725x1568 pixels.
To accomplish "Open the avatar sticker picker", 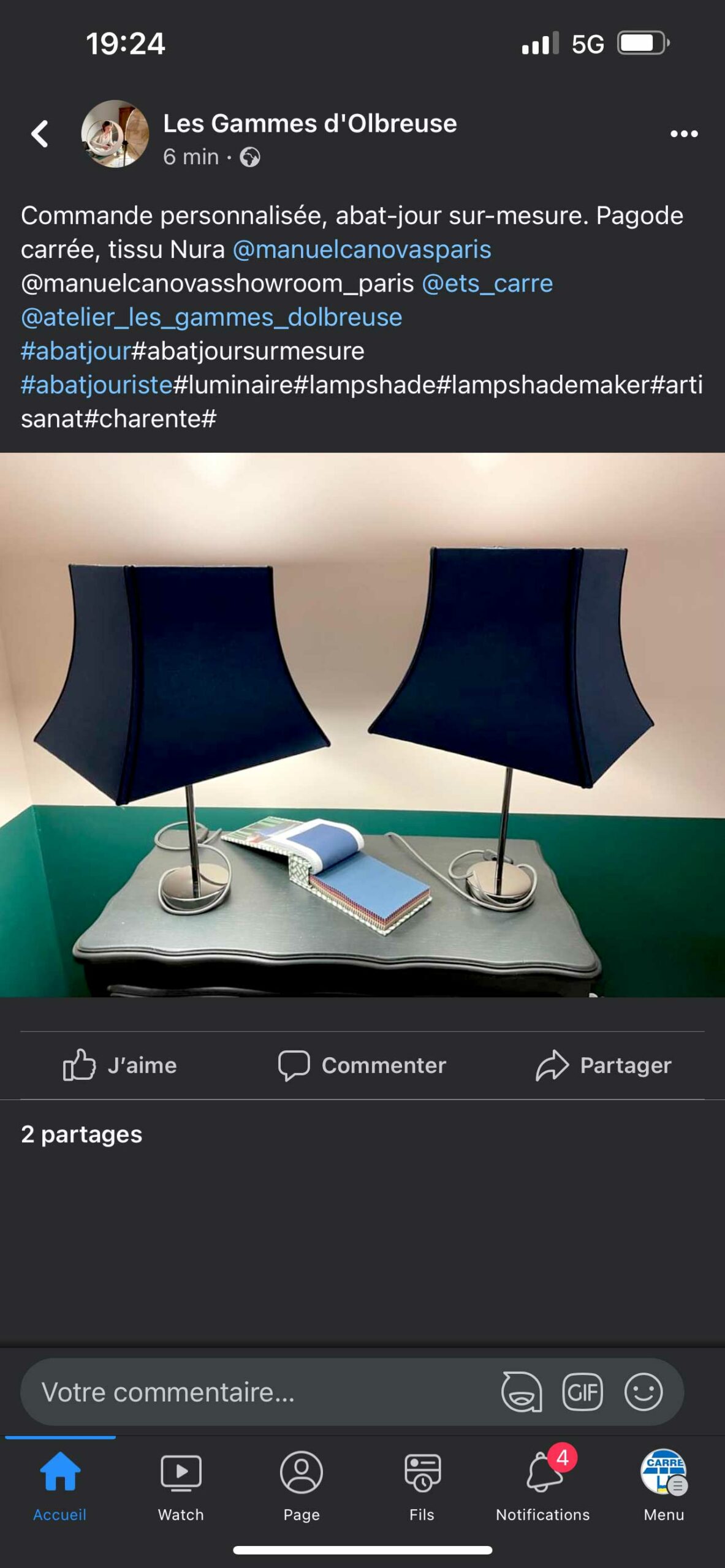I will click(522, 1392).
